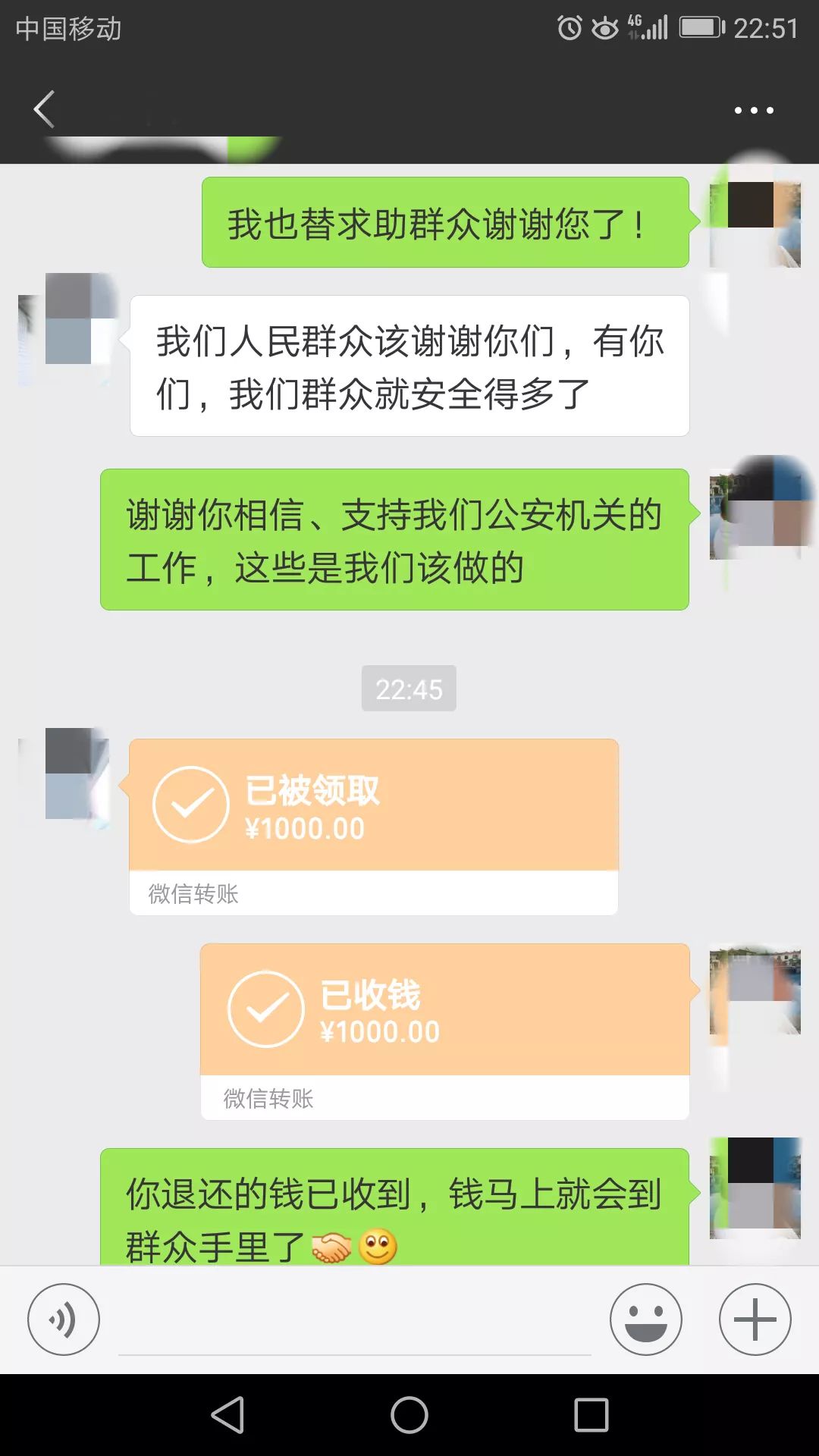Open the three-dot chat info menu
This screenshot has height=1456, width=819.
(754, 110)
